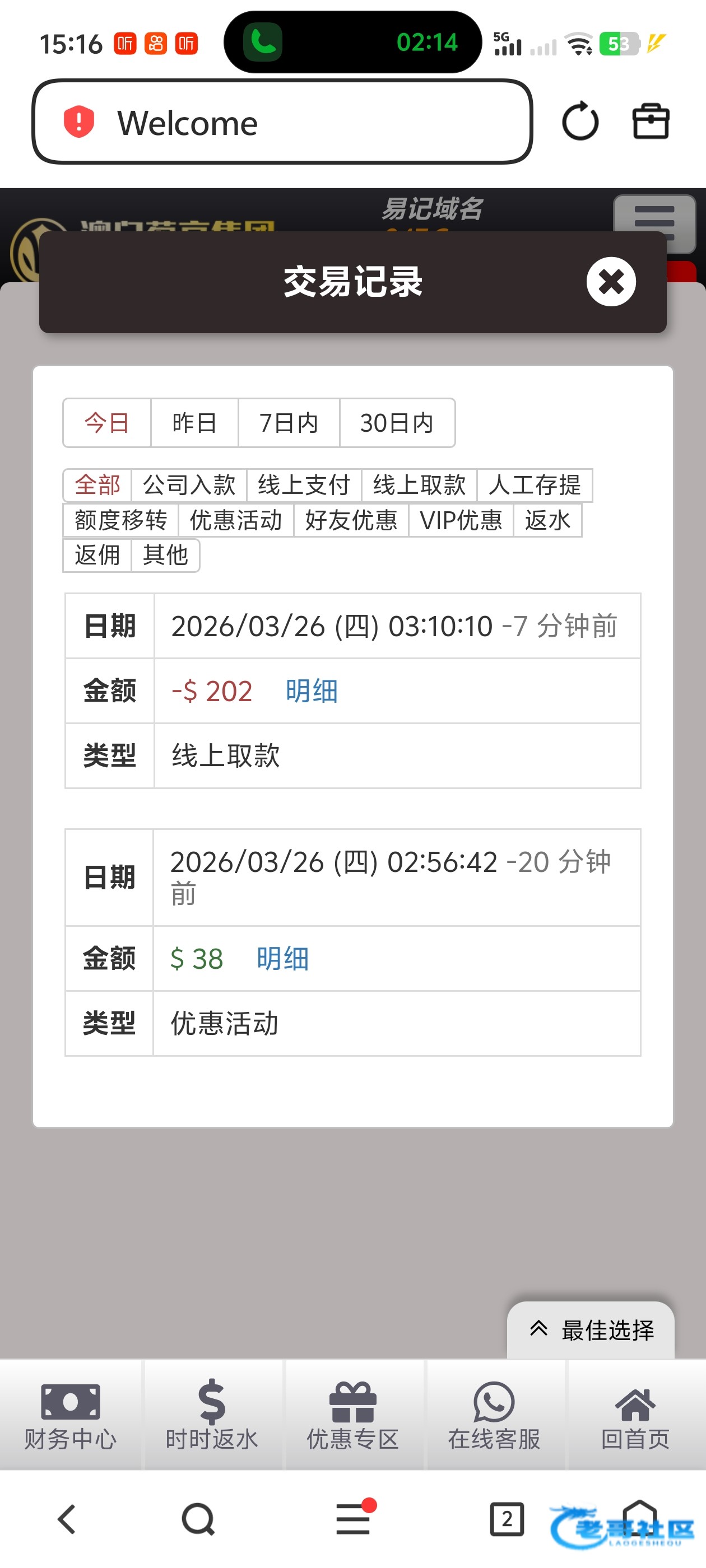Go back using browser back arrow

(67, 1519)
